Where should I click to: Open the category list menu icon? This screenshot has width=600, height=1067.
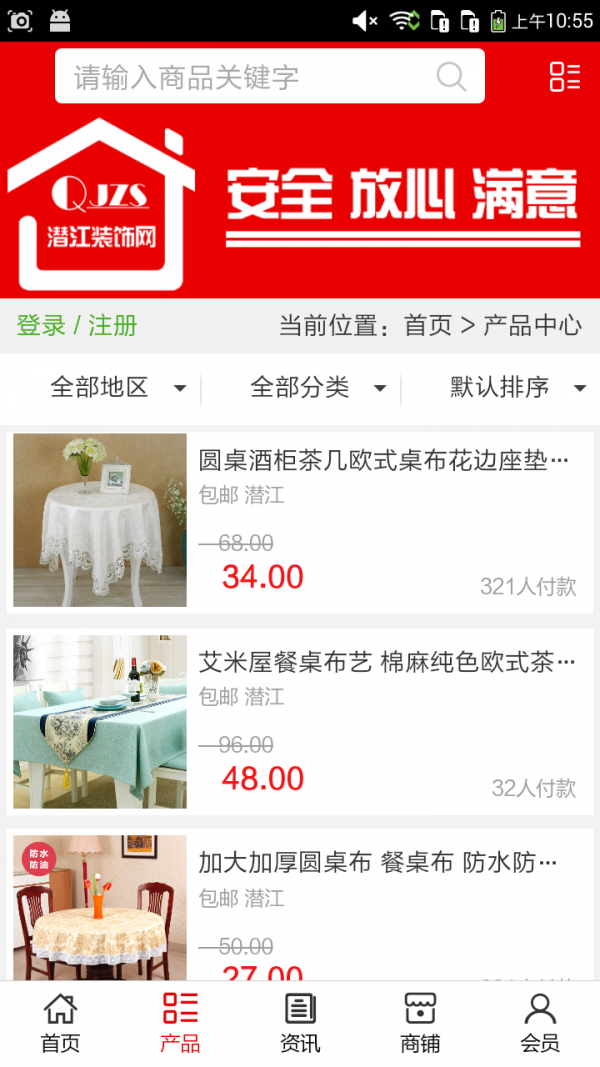(x=565, y=77)
